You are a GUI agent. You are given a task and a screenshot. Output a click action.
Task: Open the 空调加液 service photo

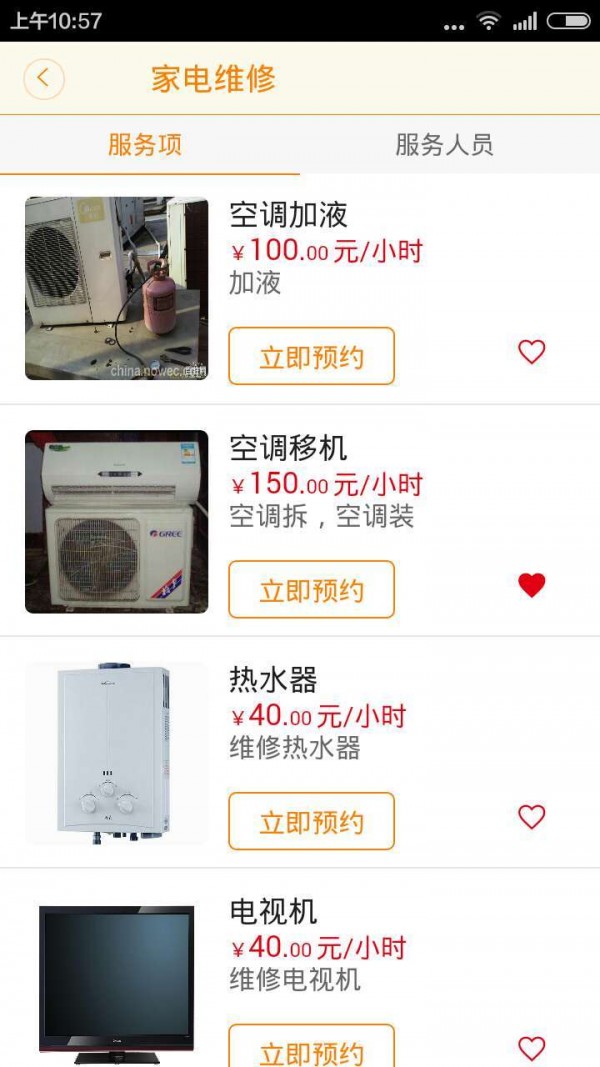pyautogui.click(x=116, y=288)
